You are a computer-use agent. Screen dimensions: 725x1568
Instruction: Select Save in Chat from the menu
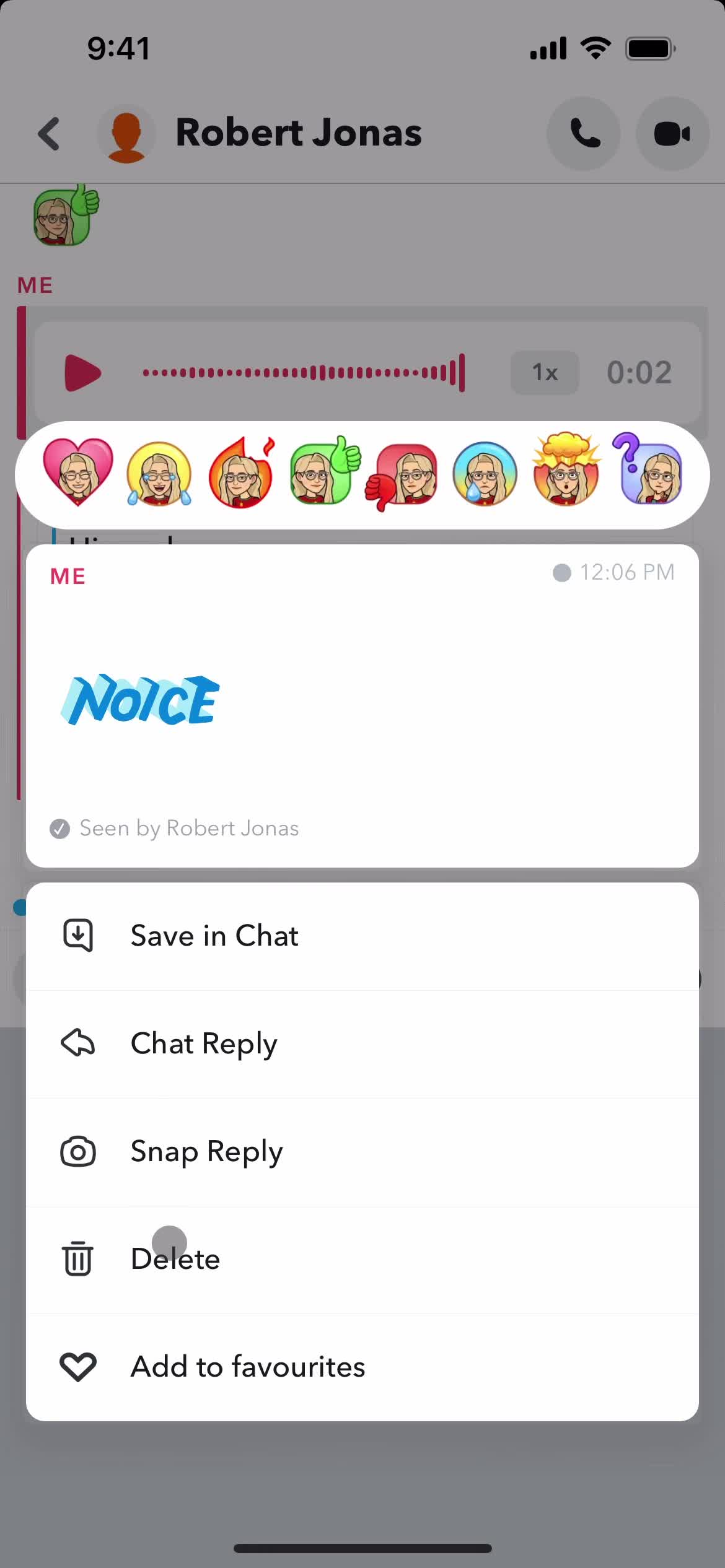[x=214, y=936]
